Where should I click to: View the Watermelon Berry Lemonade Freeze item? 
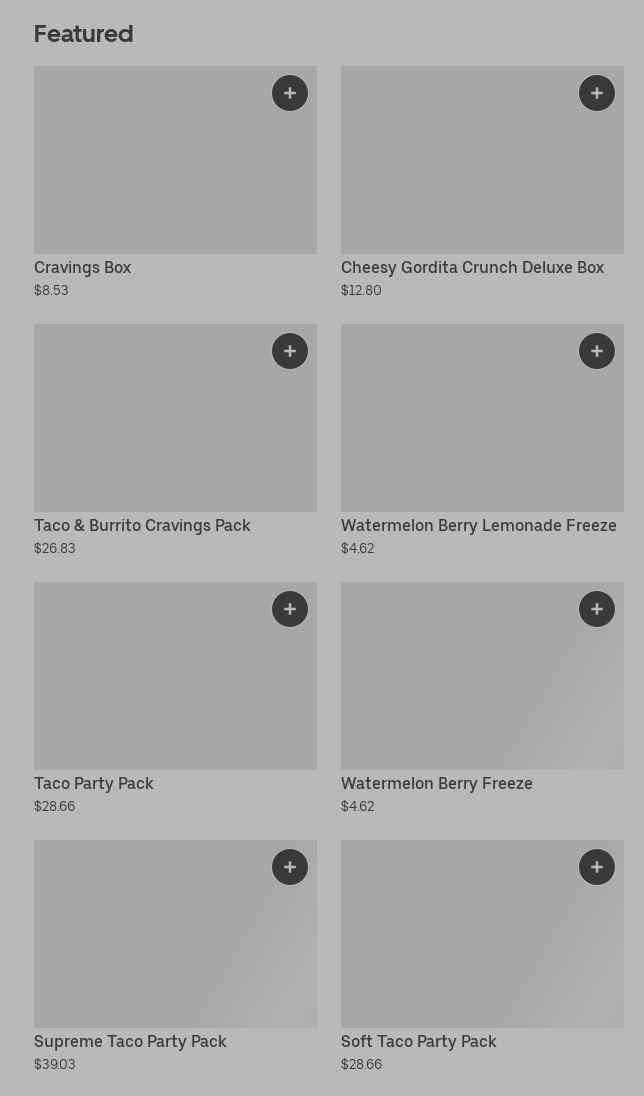pos(482,440)
